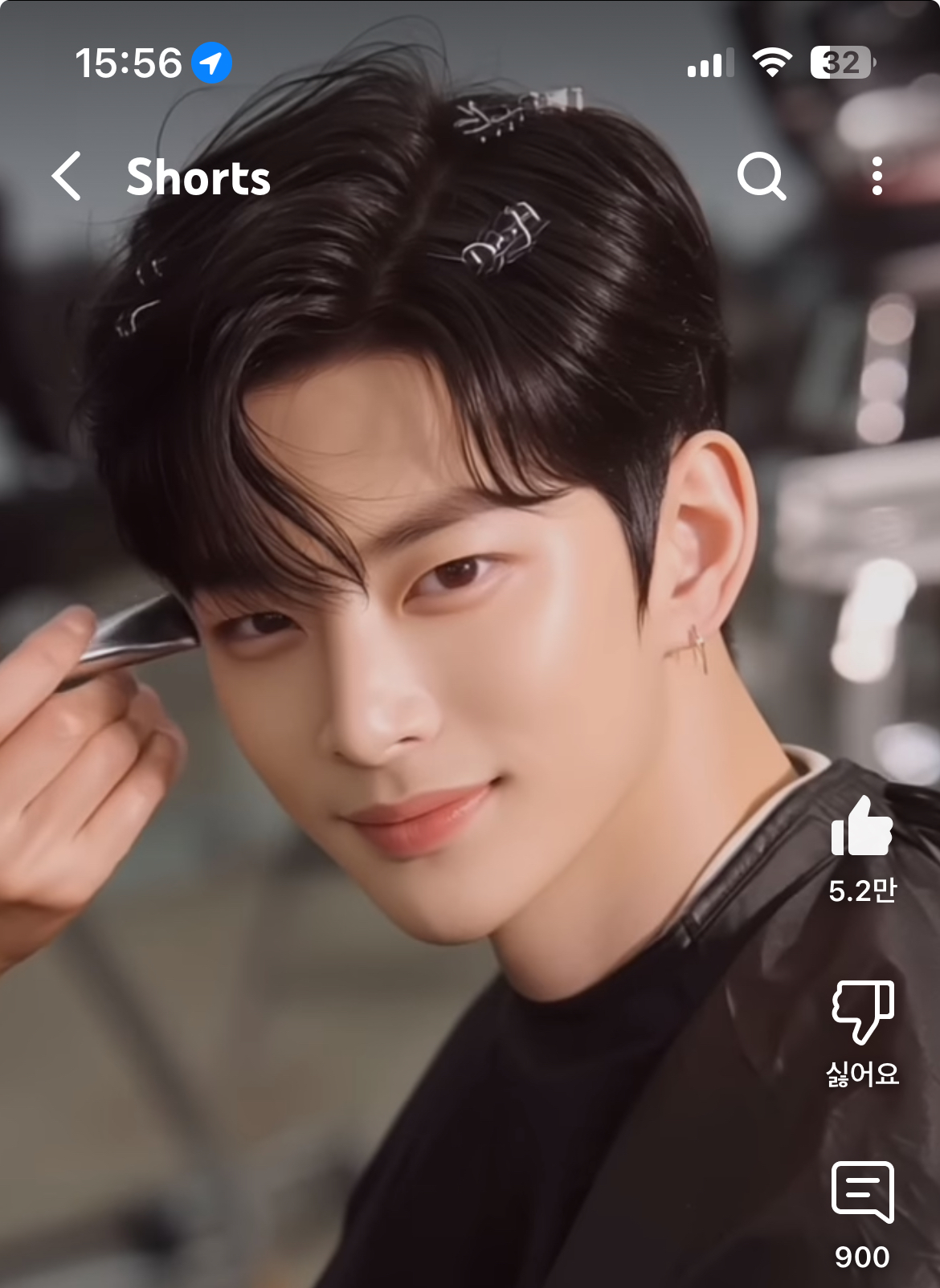Open the comments with 900 replies
The width and height of the screenshot is (940, 1288).
[x=862, y=1192]
